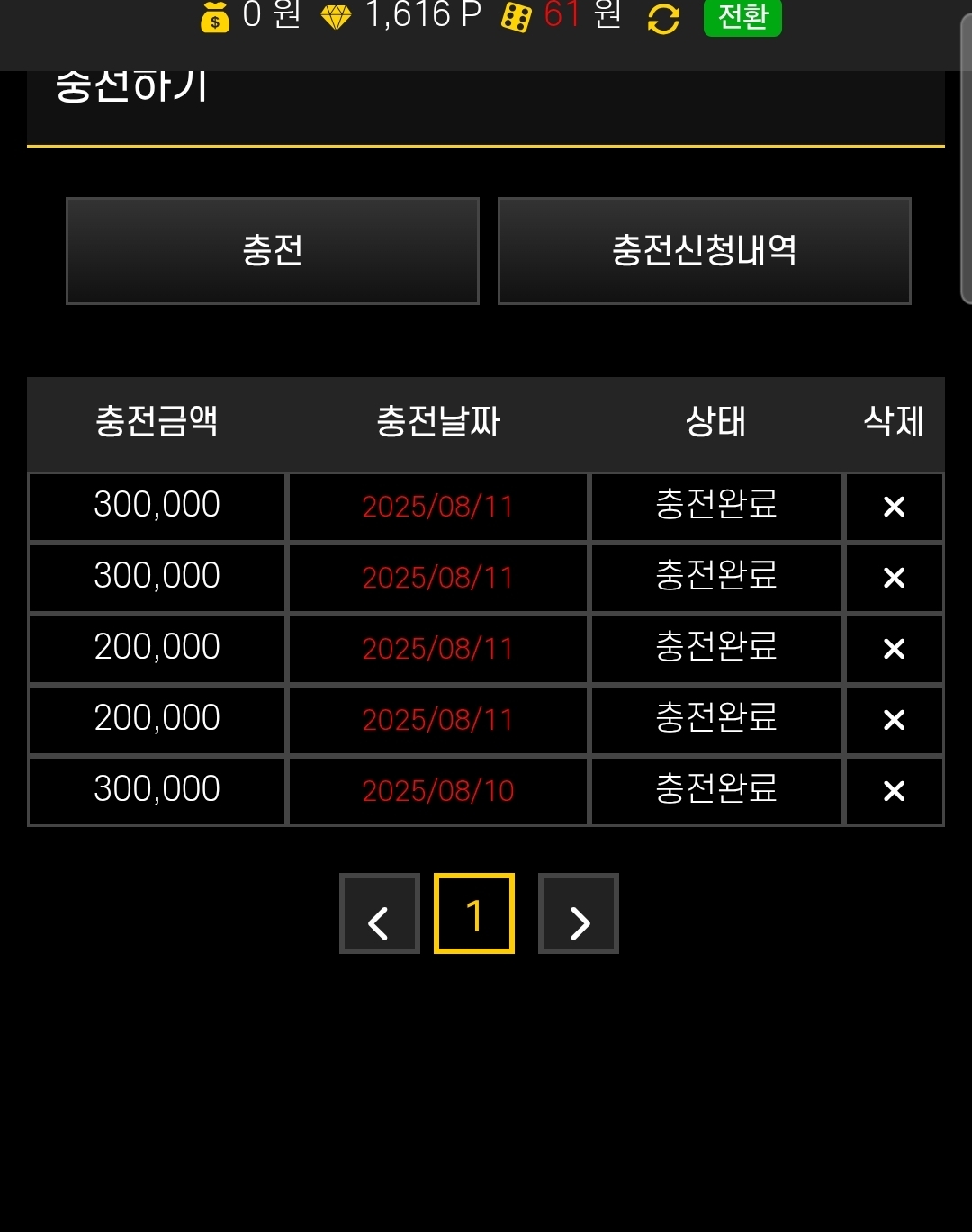This screenshot has width=972, height=1232.
Task: Go to the previous page of records
Action: coord(379,913)
